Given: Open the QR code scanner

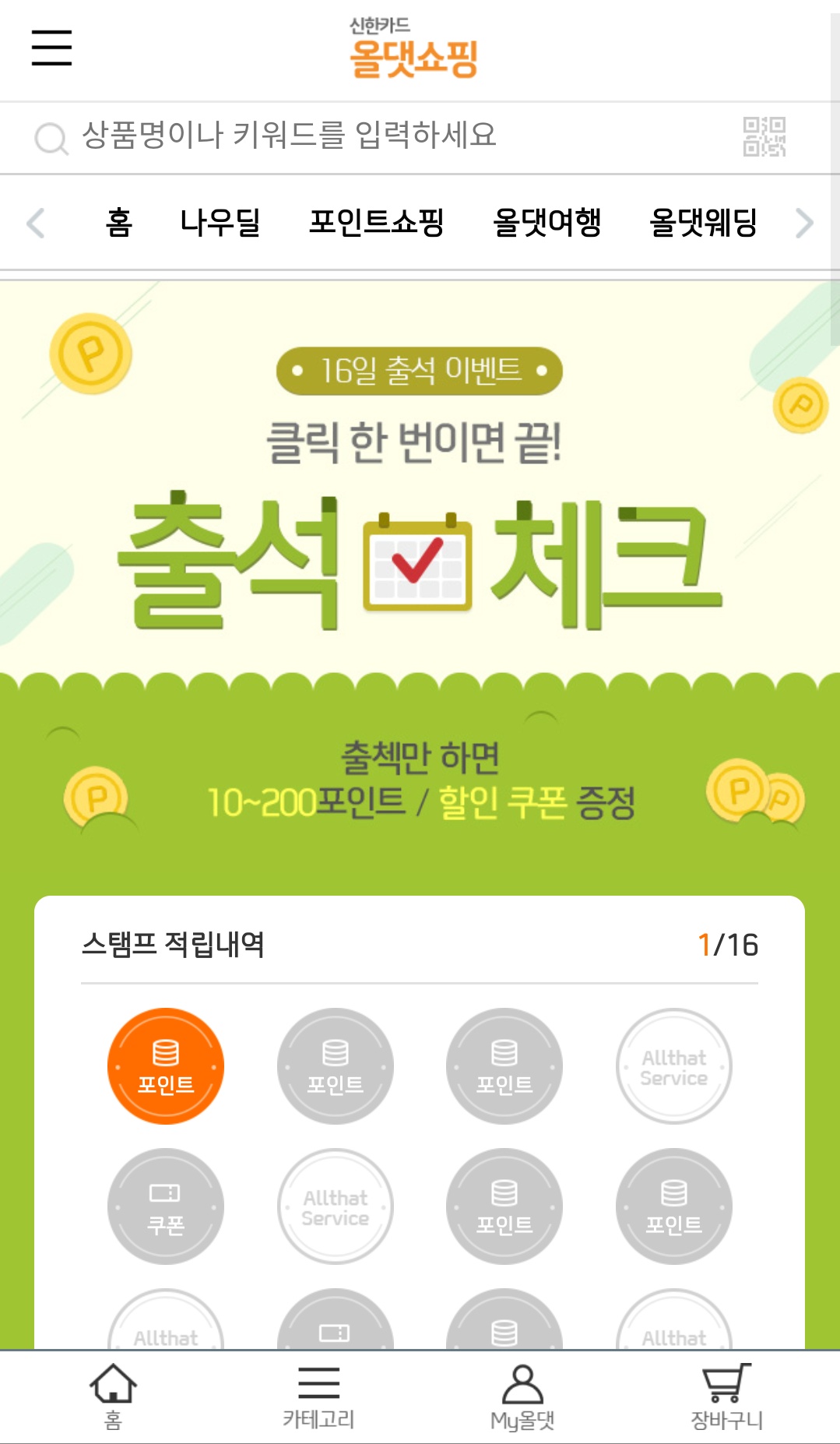Looking at the screenshot, I should (763, 137).
